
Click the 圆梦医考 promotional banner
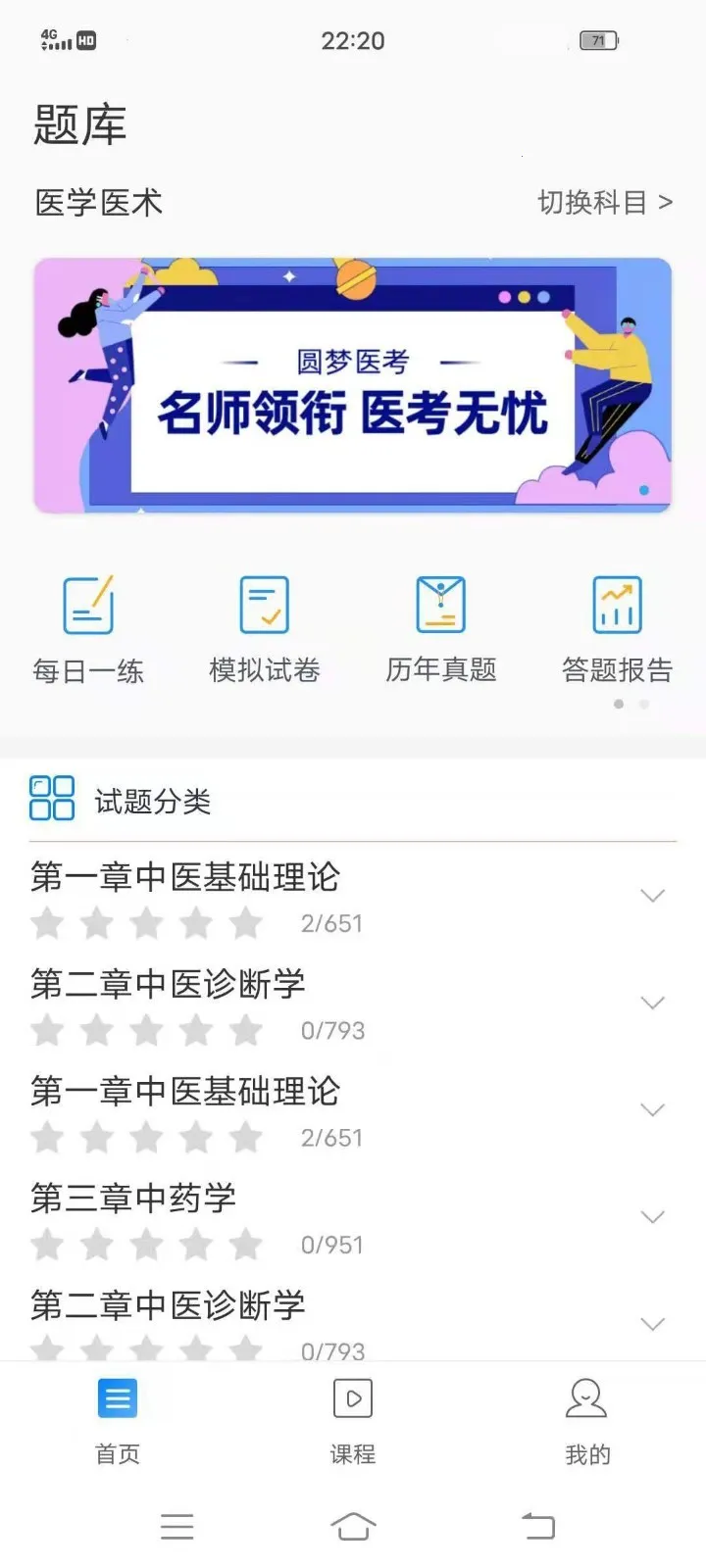(x=353, y=385)
